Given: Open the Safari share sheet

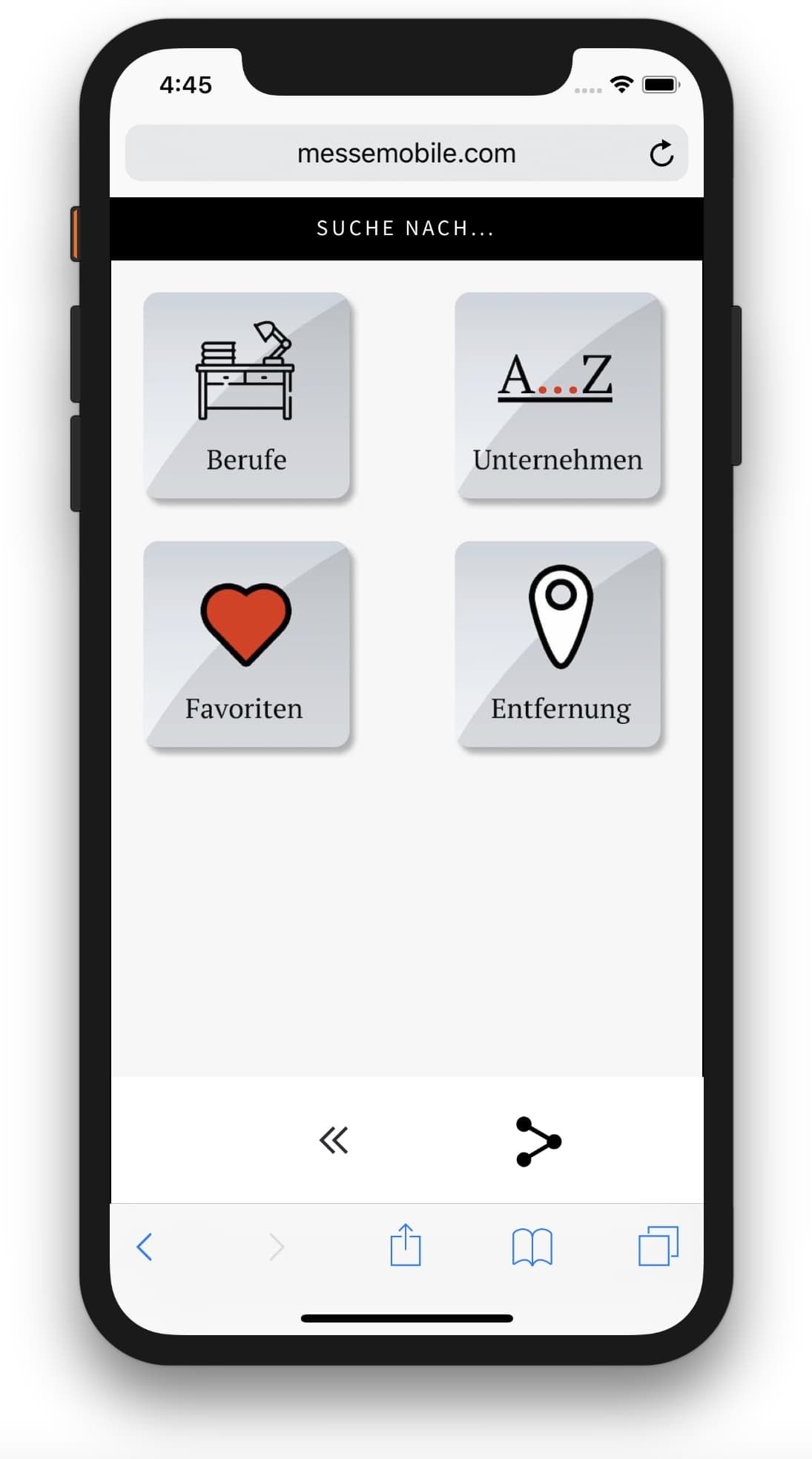Looking at the screenshot, I should point(406,1245).
